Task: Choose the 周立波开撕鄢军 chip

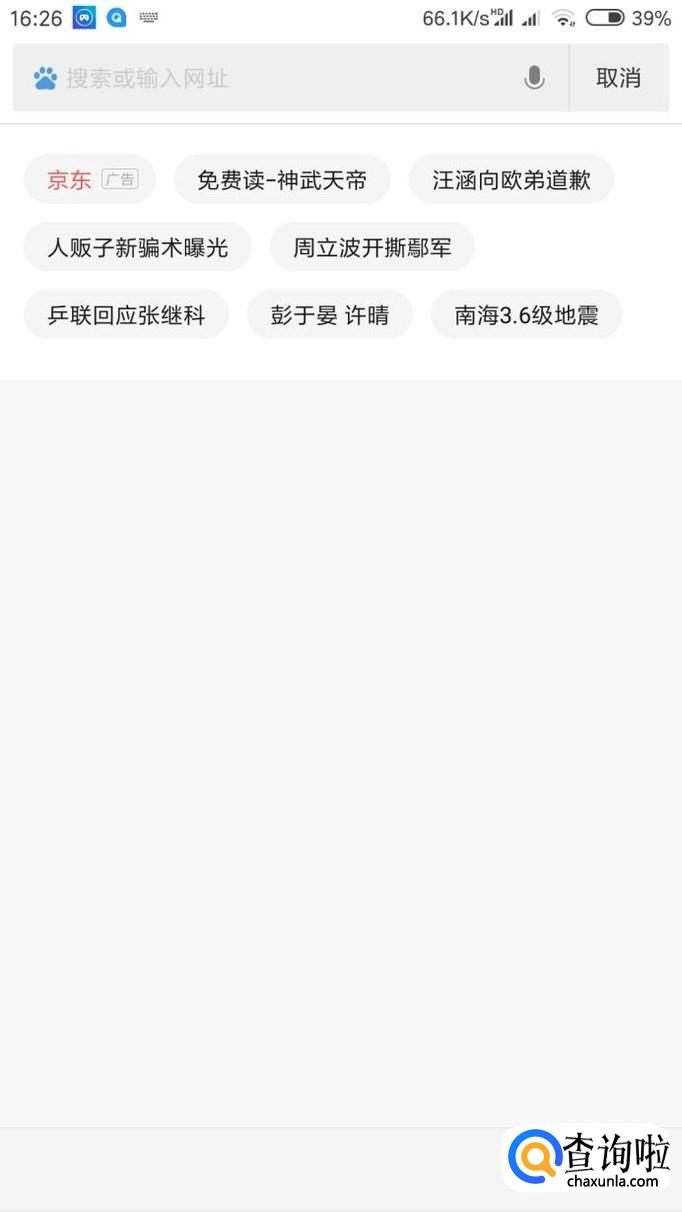Action: pos(372,247)
